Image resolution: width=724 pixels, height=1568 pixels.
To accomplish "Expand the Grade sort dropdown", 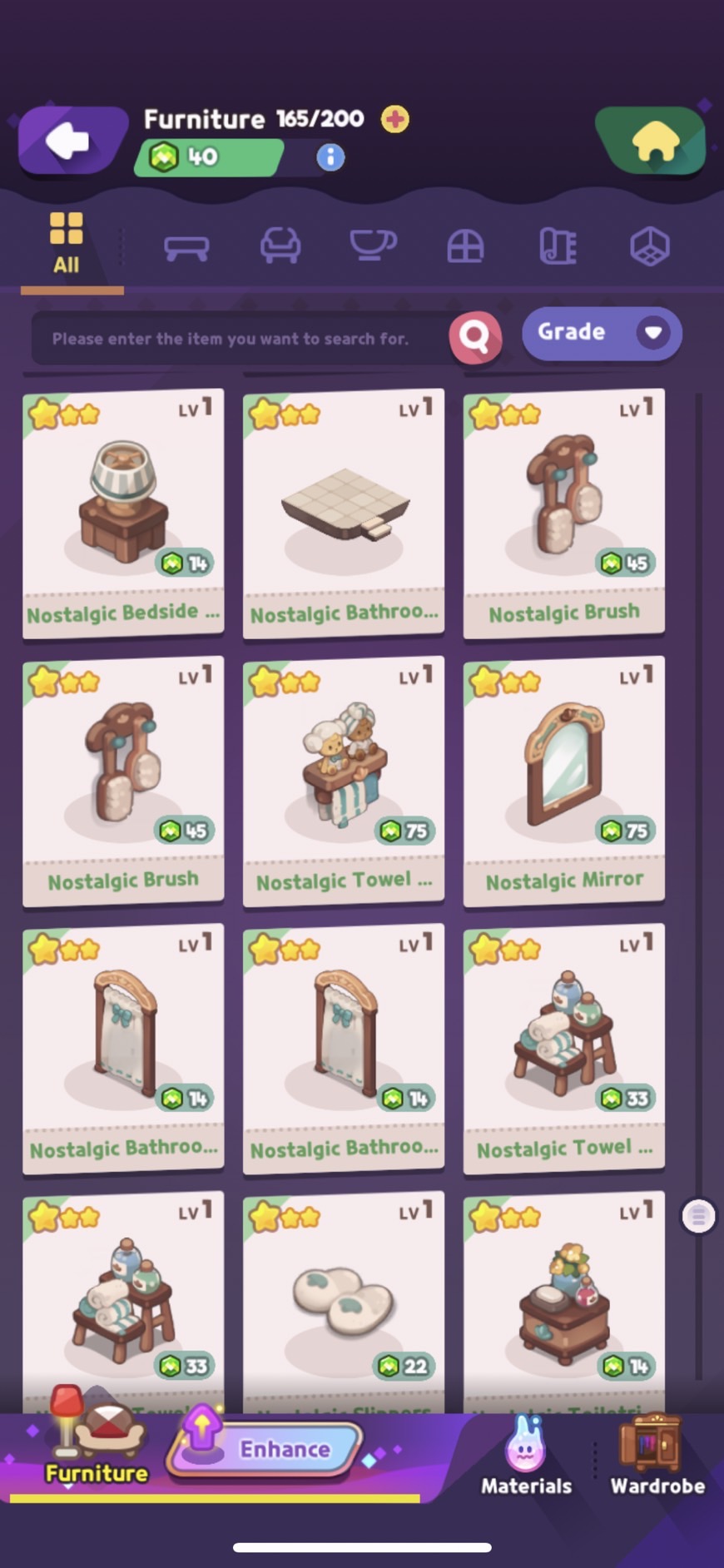I will tap(602, 333).
